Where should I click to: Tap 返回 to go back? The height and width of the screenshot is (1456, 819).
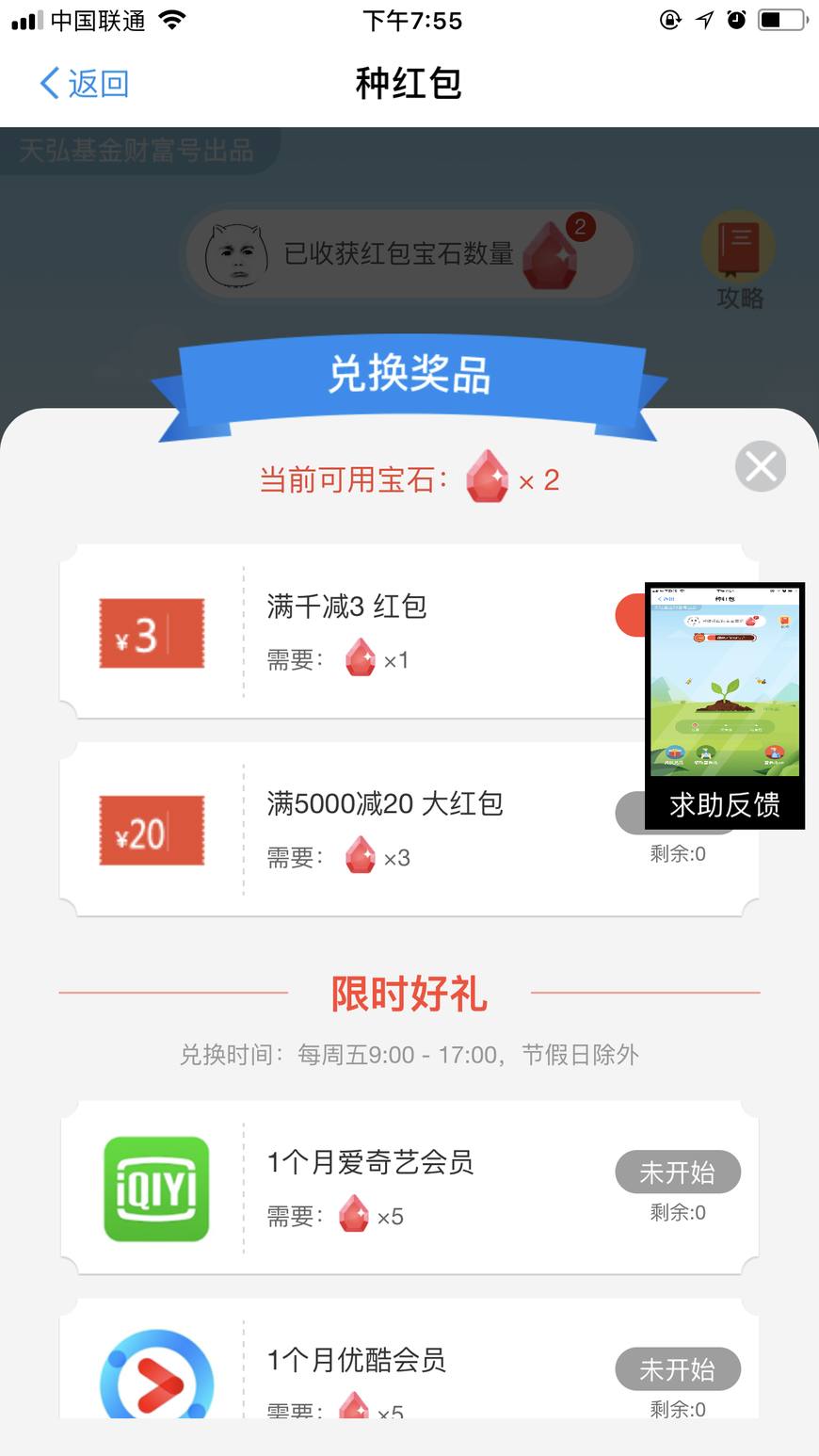[82, 83]
